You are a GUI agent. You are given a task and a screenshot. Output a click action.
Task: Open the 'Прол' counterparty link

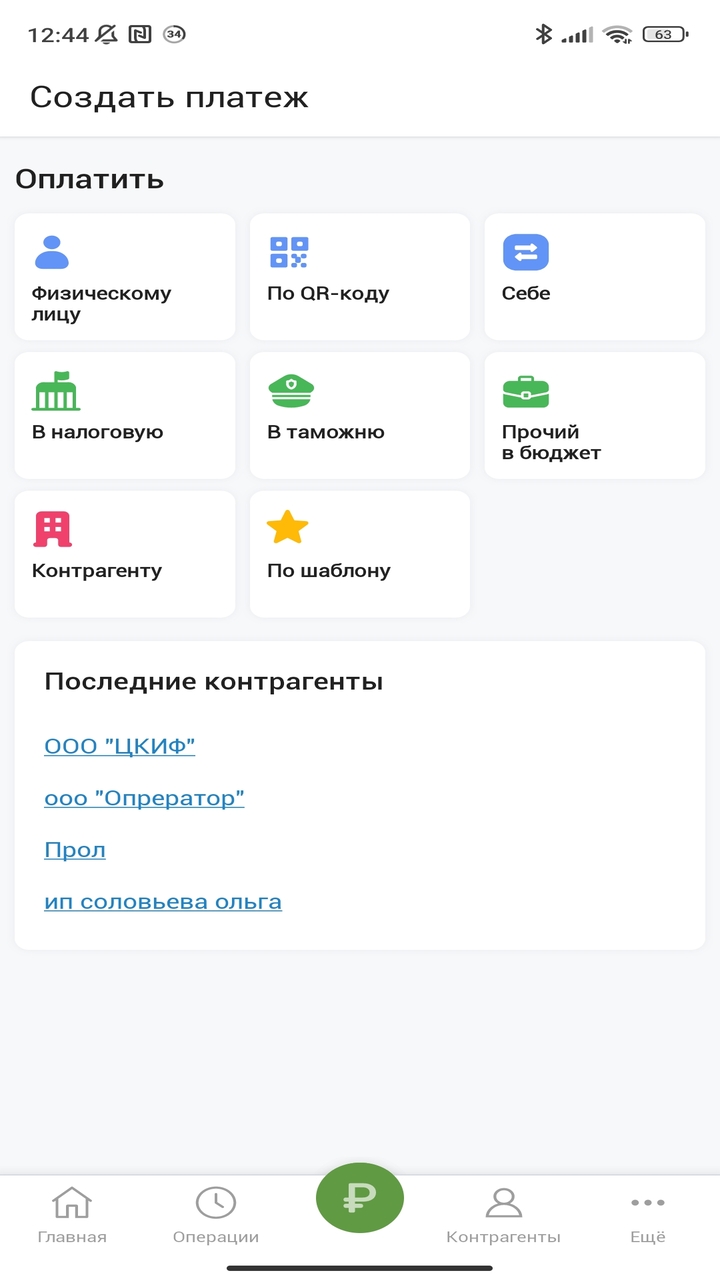(75, 849)
